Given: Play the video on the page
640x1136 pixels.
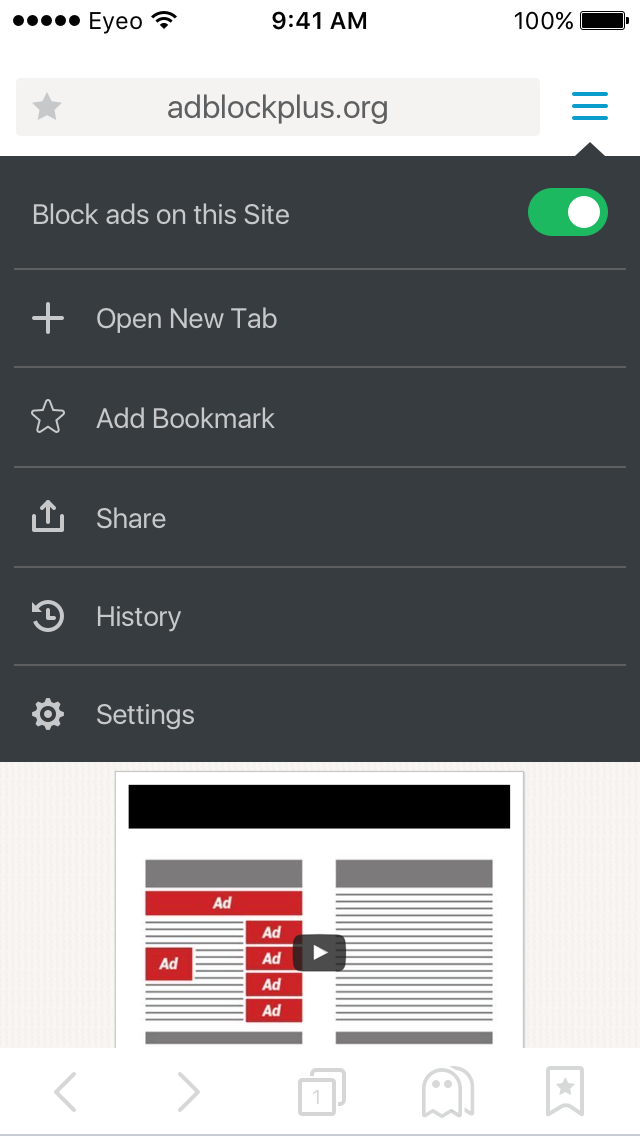Looking at the screenshot, I should click(319, 953).
